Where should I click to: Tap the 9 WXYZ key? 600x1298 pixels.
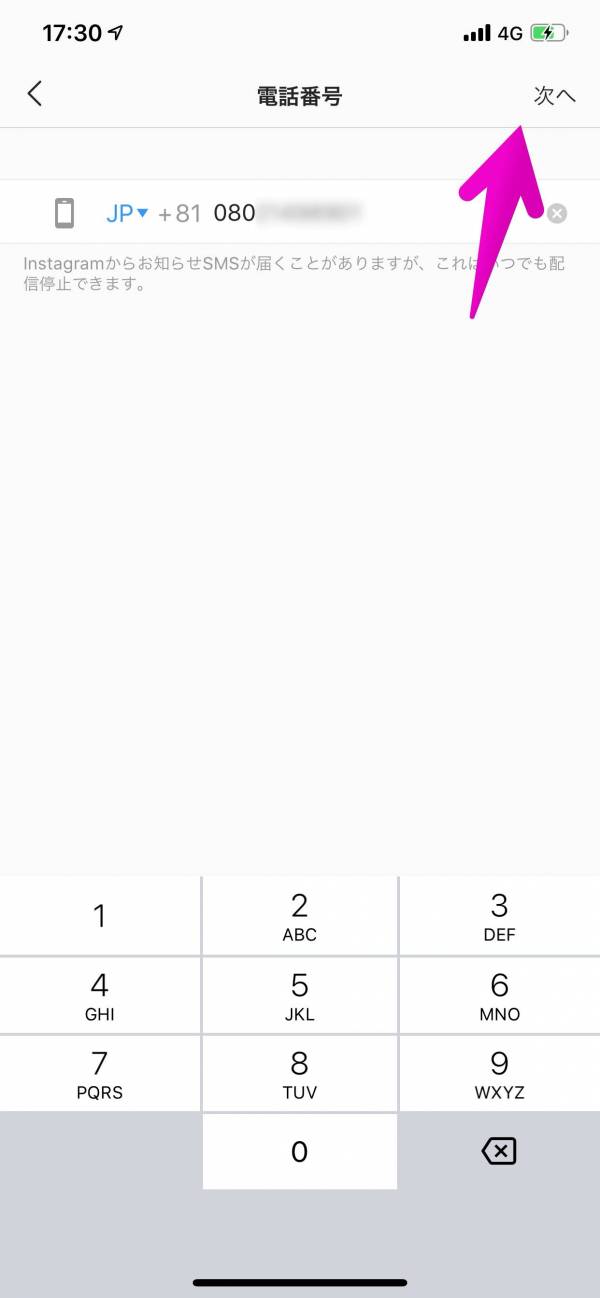500,1072
